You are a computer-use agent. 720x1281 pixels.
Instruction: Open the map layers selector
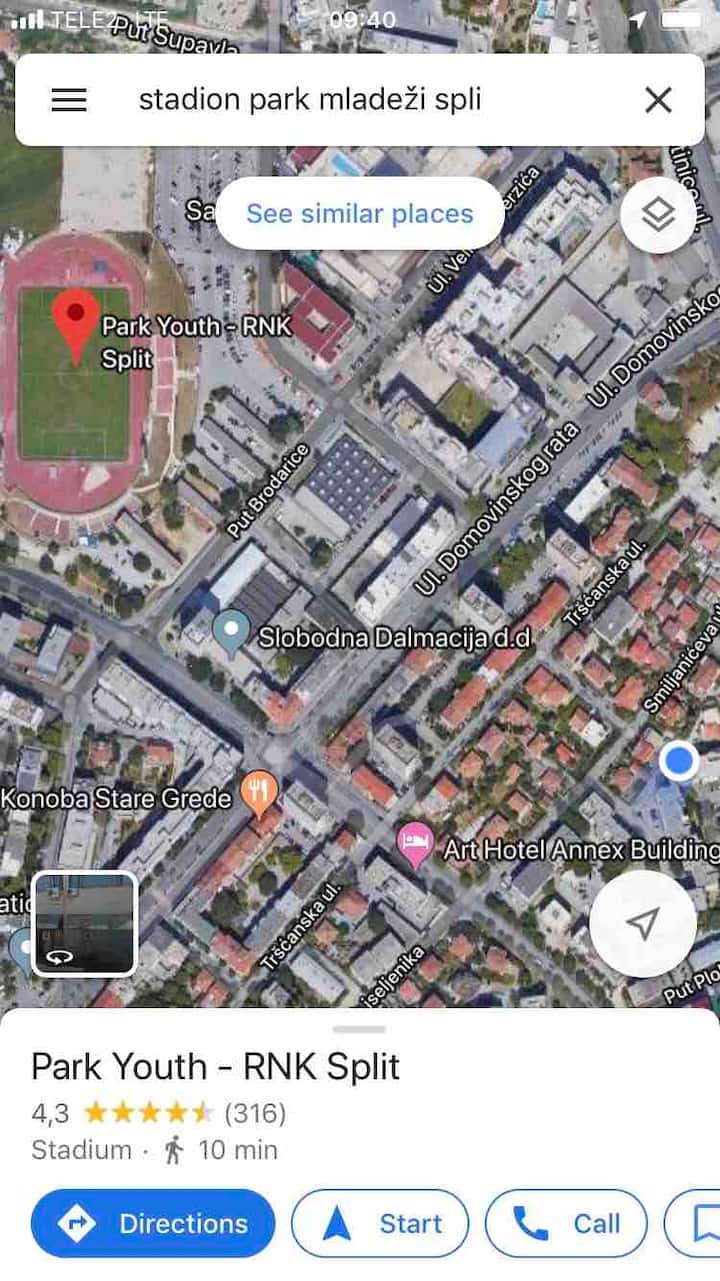pyautogui.click(x=657, y=215)
